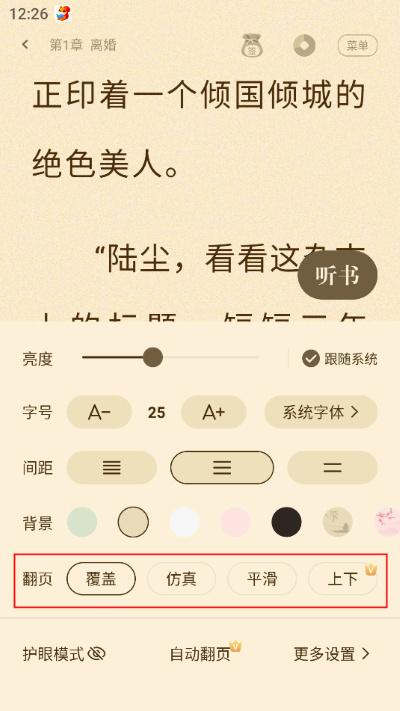400x711 pixels.
Task: Toggle the 跟随系统 brightness checkbox
Action: pyautogui.click(x=340, y=359)
